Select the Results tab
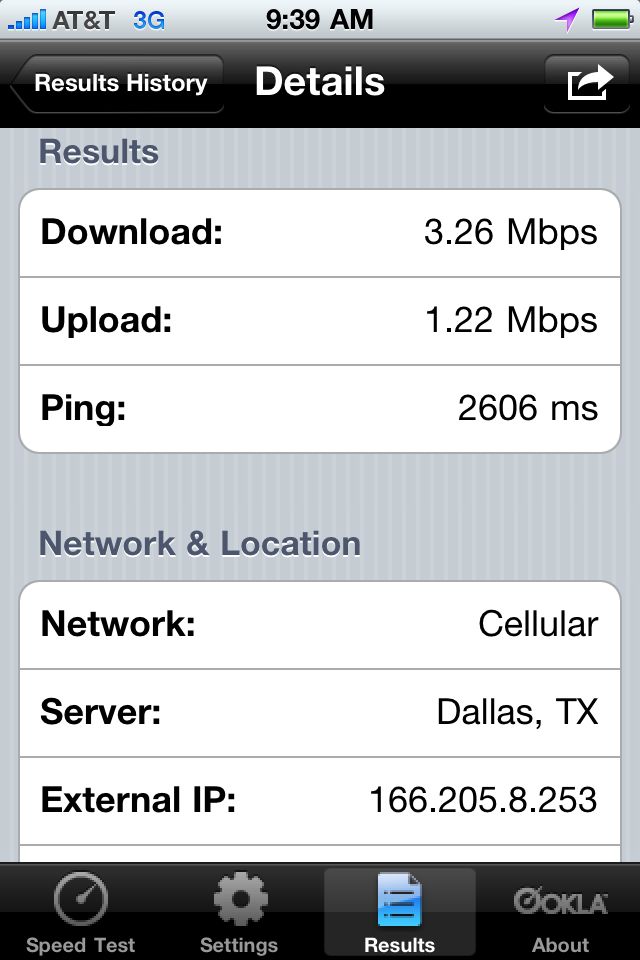The width and height of the screenshot is (640, 960). (x=399, y=912)
